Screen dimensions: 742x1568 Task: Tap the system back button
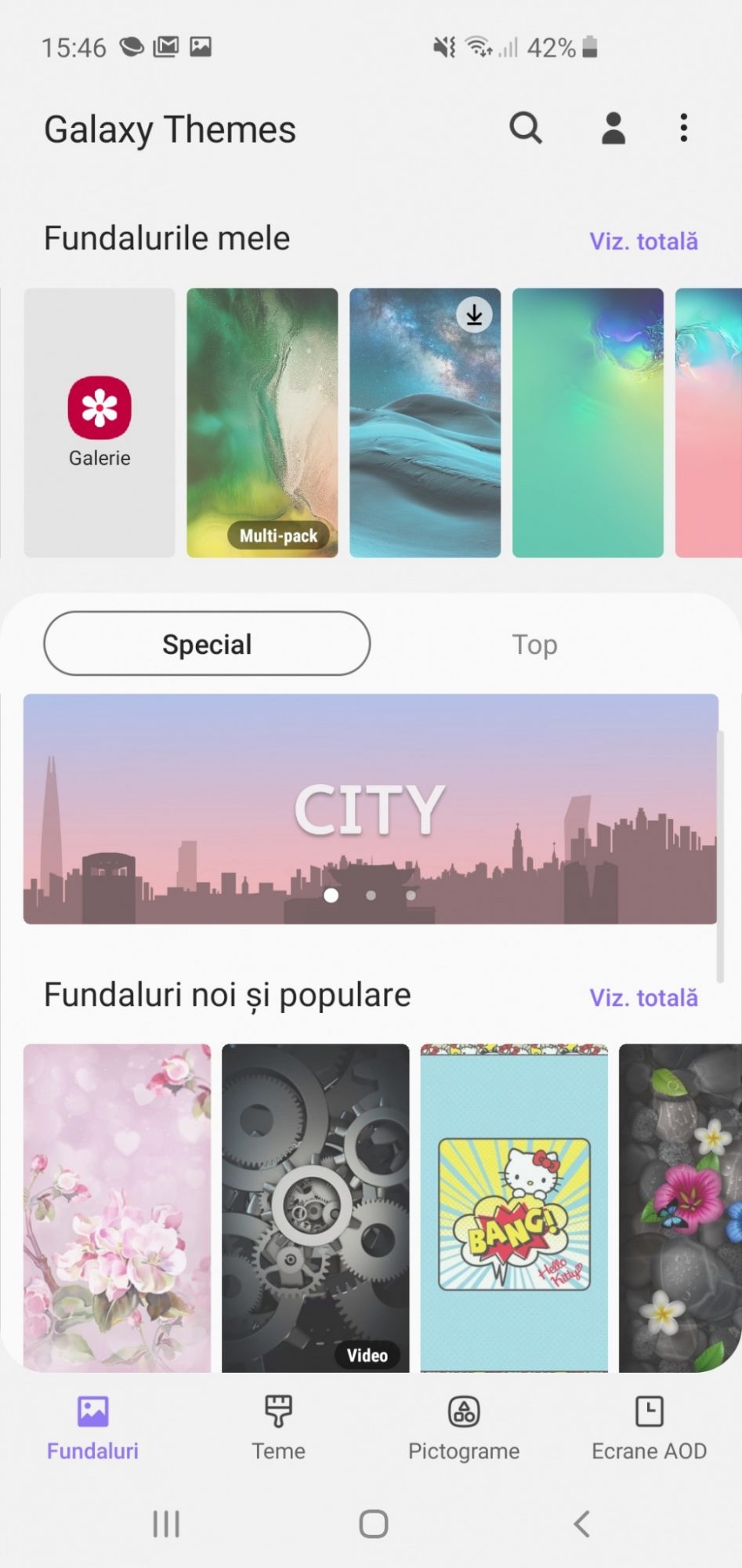[x=581, y=1524]
